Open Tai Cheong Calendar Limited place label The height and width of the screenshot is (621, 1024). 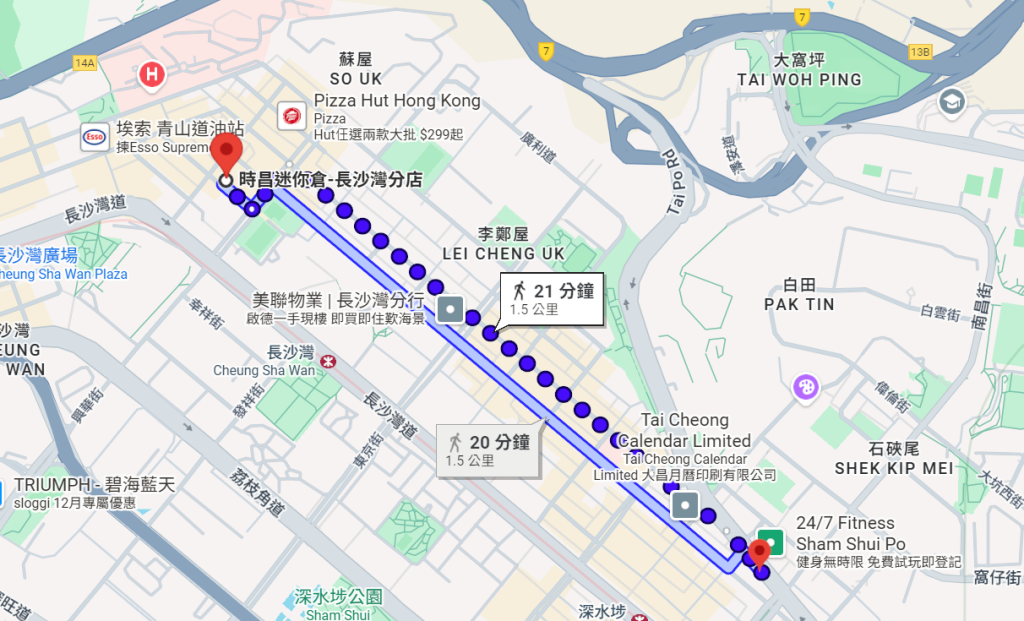[685, 431]
